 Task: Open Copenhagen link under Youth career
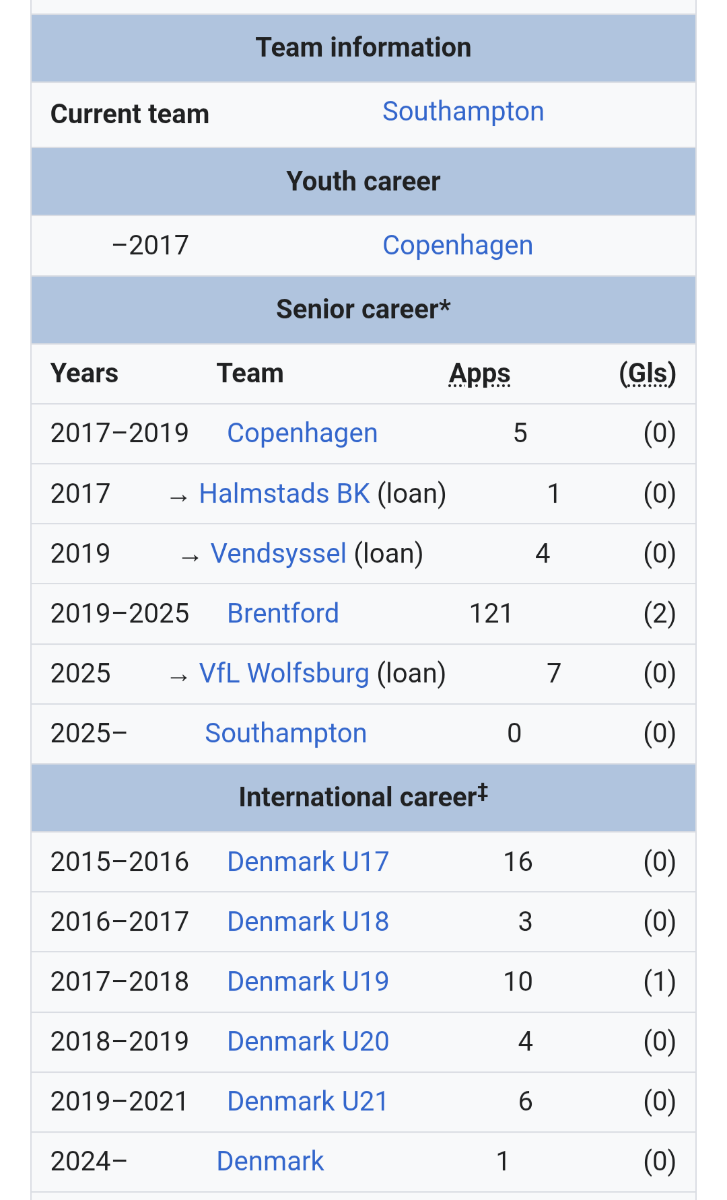(x=458, y=245)
